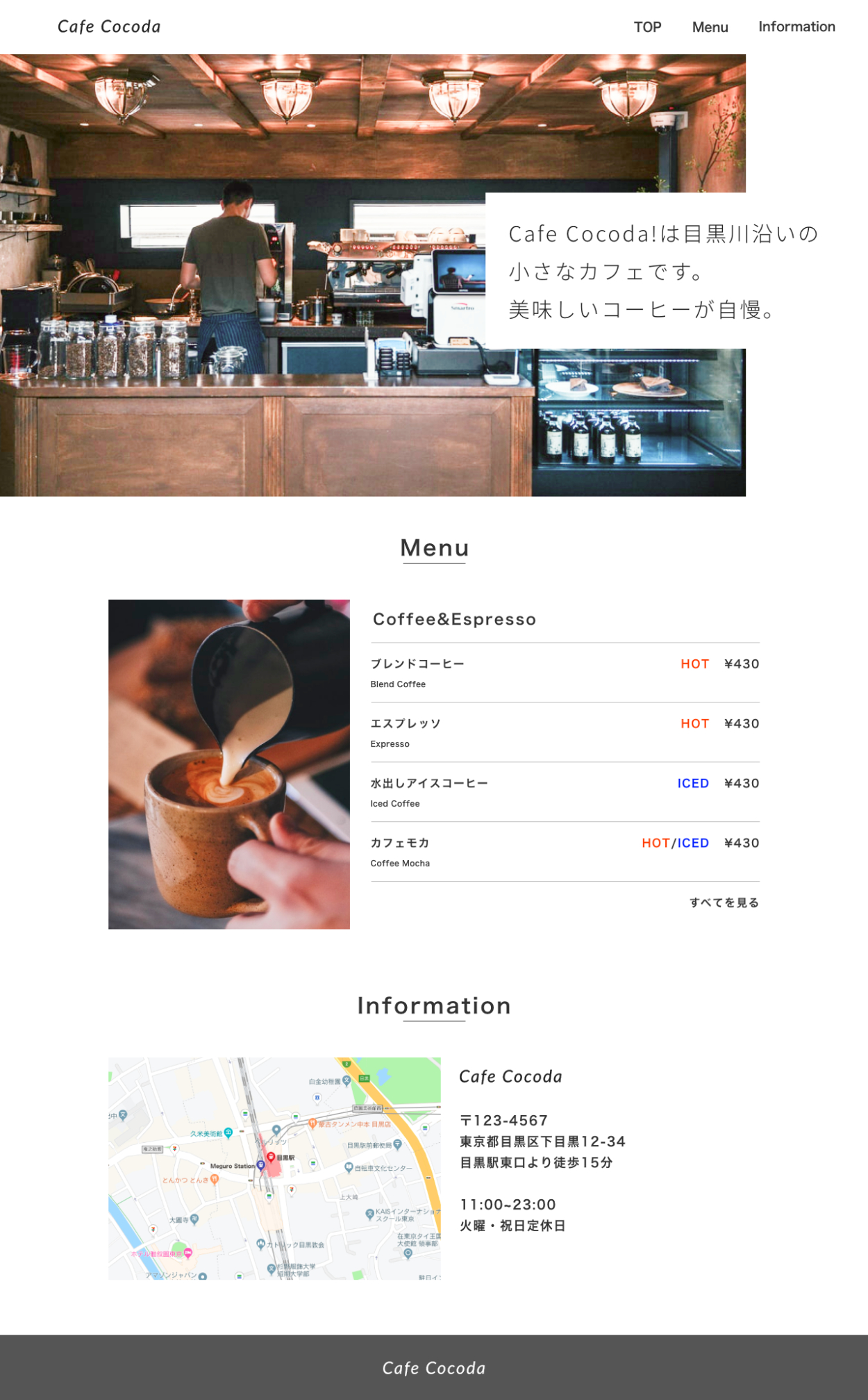Image resolution: width=868 pixels, height=1400 pixels.
Task: Go to TOP in the navigation
Action: [647, 27]
